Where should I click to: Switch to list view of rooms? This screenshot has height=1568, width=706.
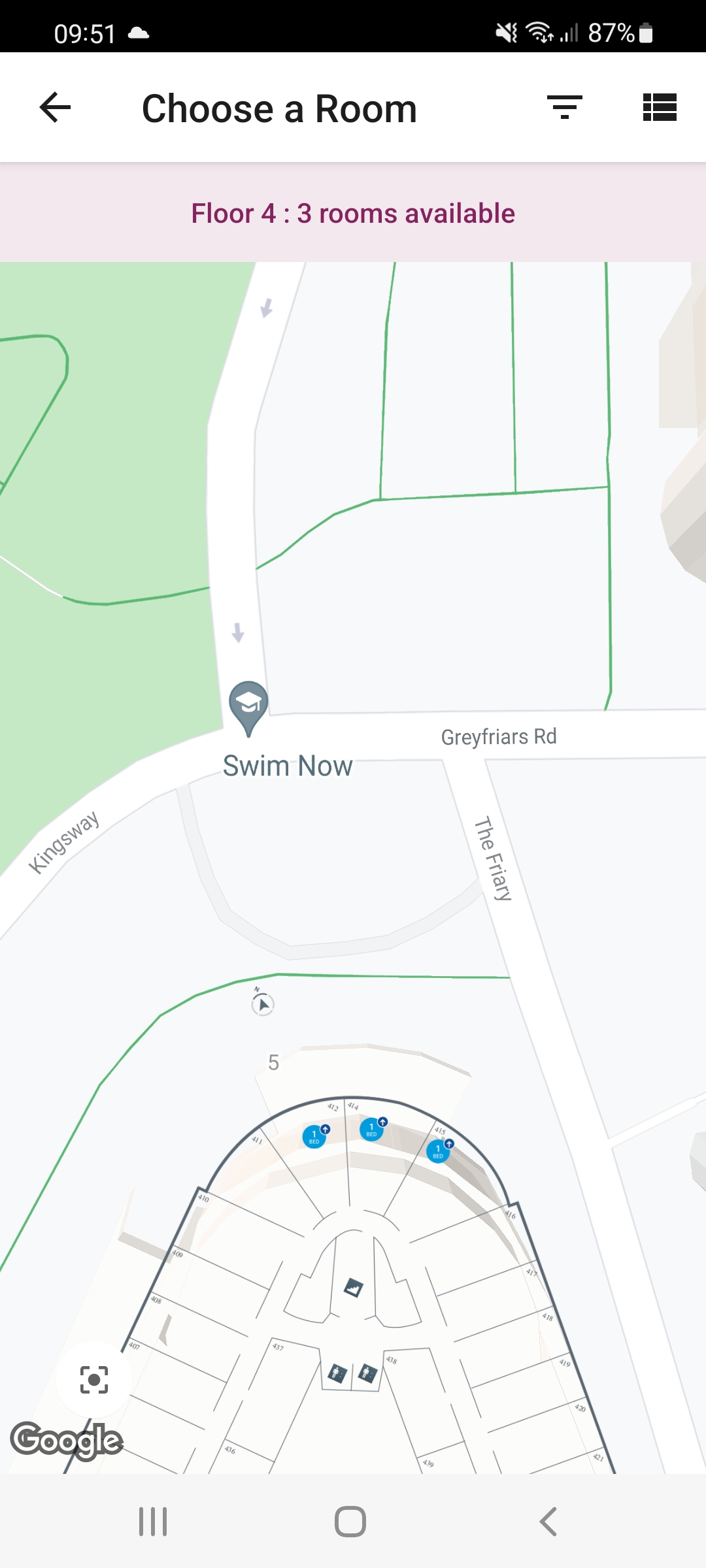660,108
